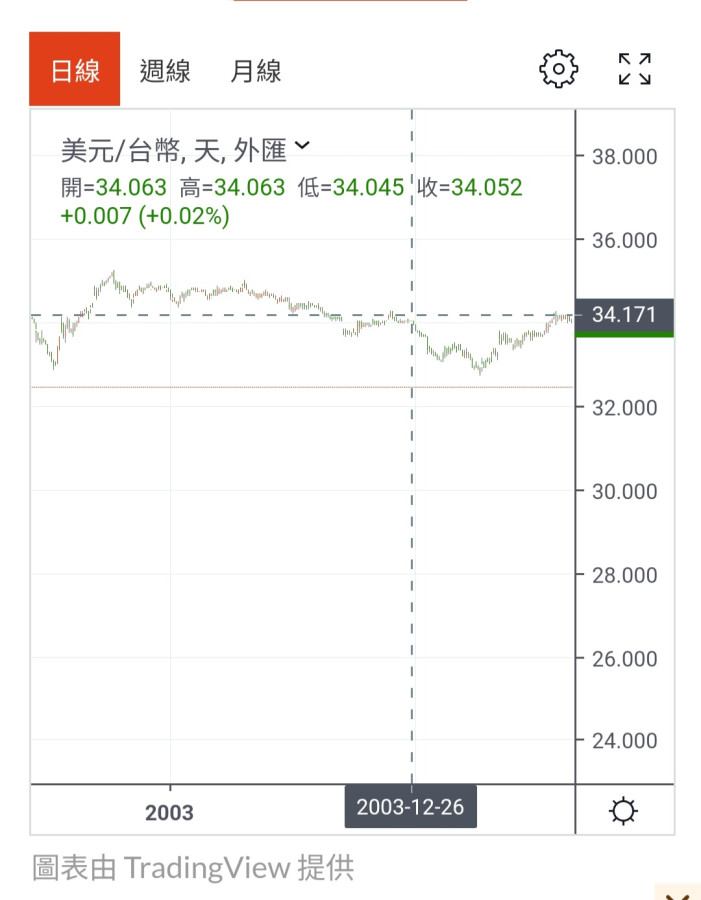This screenshot has height=900, width=701.
Task: Collapse the 美元/台幣 legend chevron
Action: [x=302, y=147]
